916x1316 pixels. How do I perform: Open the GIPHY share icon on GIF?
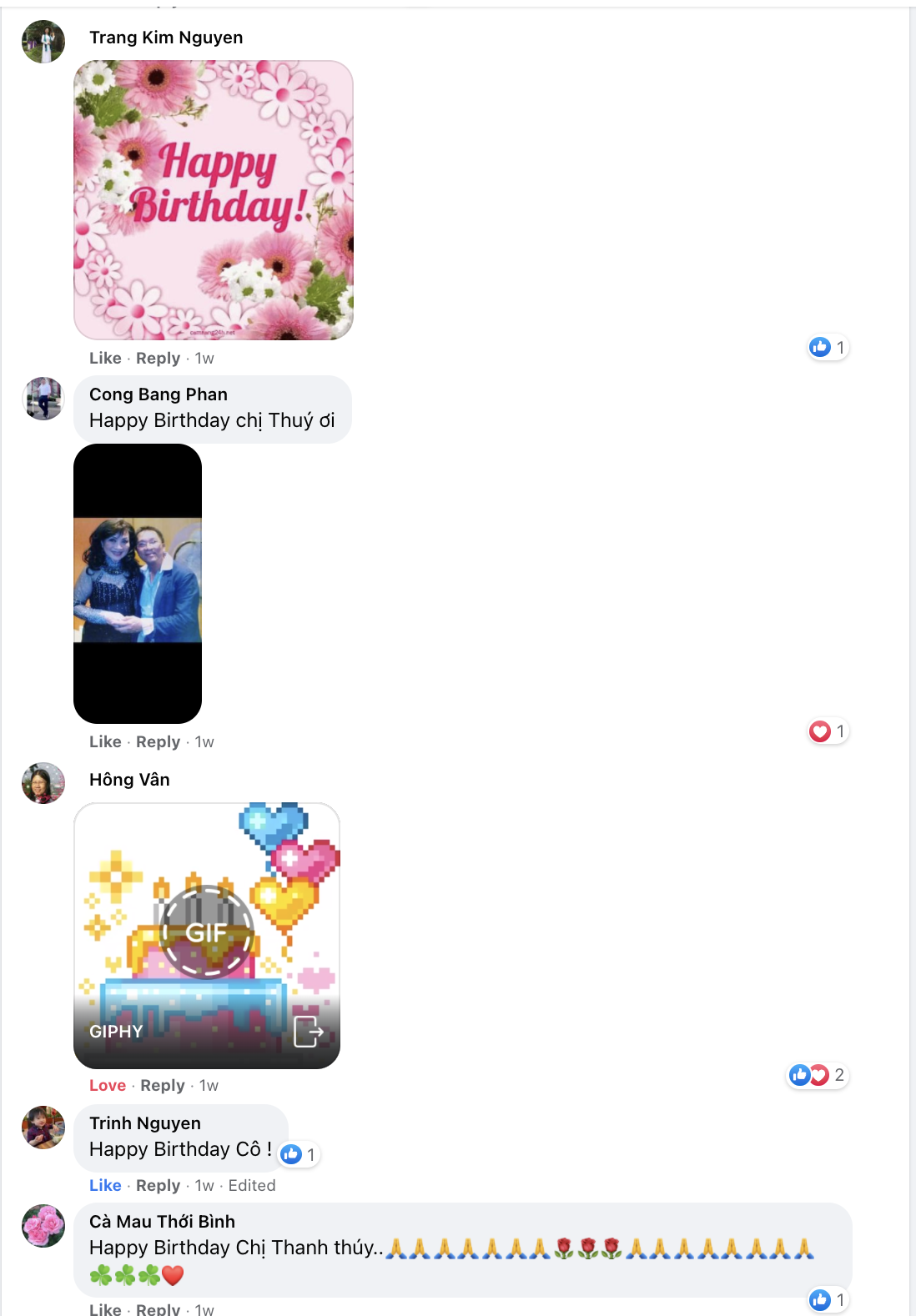(x=308, y=1032)
